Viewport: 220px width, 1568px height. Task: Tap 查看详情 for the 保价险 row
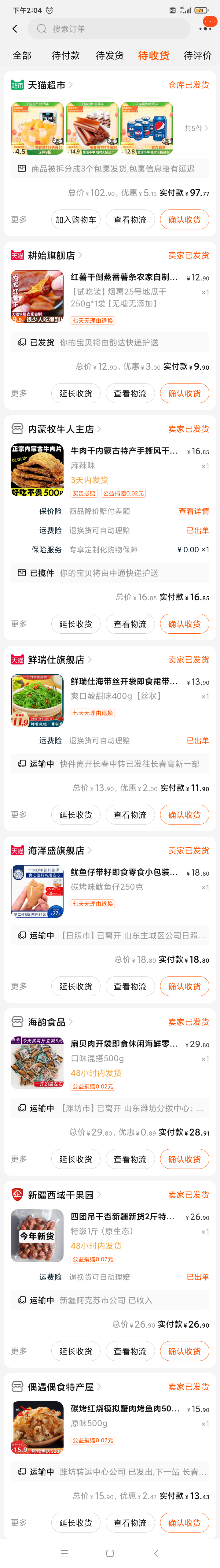194,511
